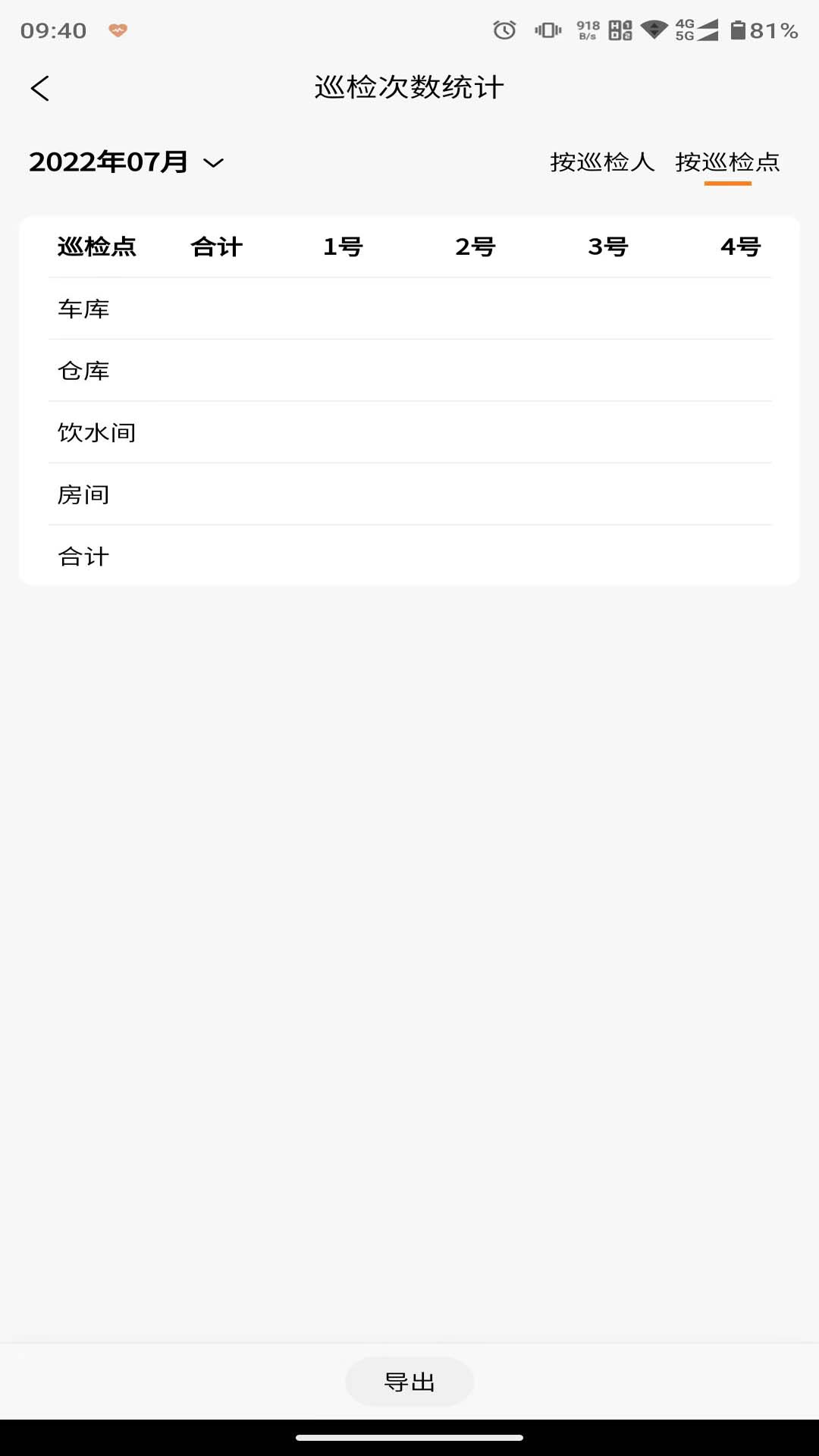
Task: Go back from 巡检次数统计 page
Action: [x=40, y=88]
